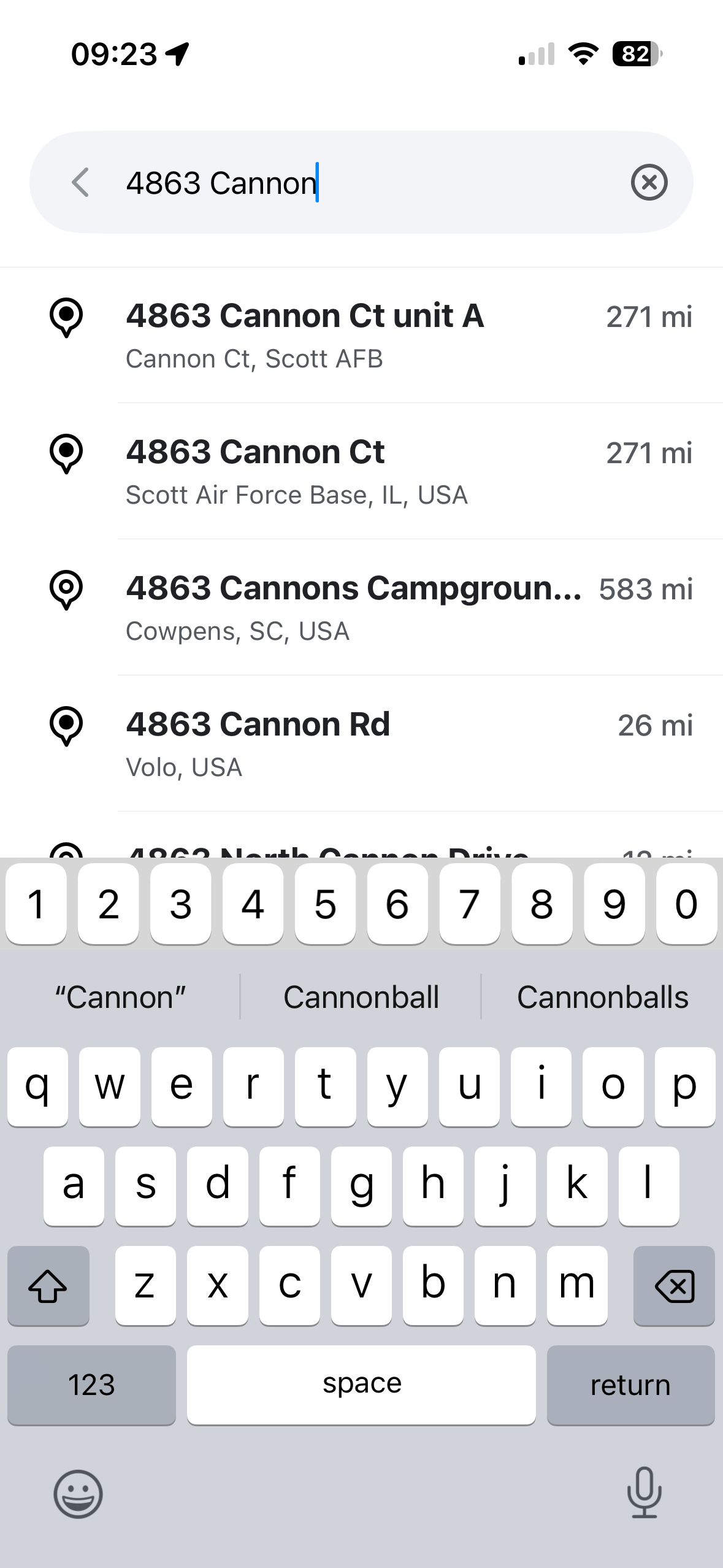Image resolution: width=723 pixels, height=1568 pixels.
Task: Hit the return key on the keyboard
Action: (630, 1385)
